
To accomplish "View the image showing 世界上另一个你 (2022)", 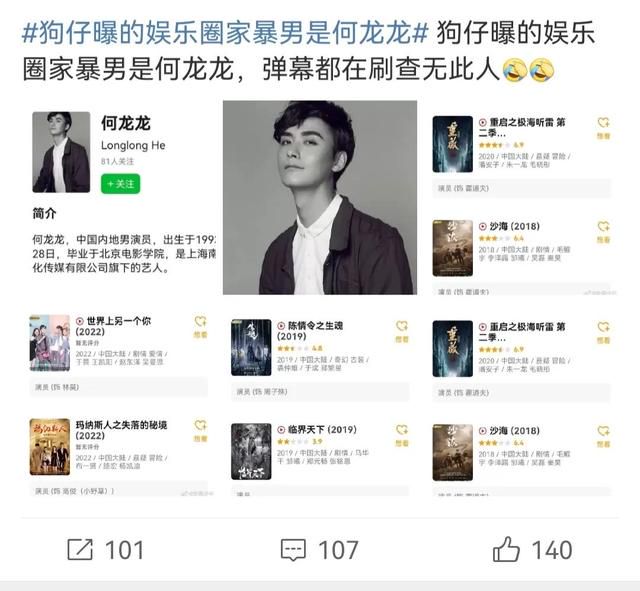I will point(119,353).
